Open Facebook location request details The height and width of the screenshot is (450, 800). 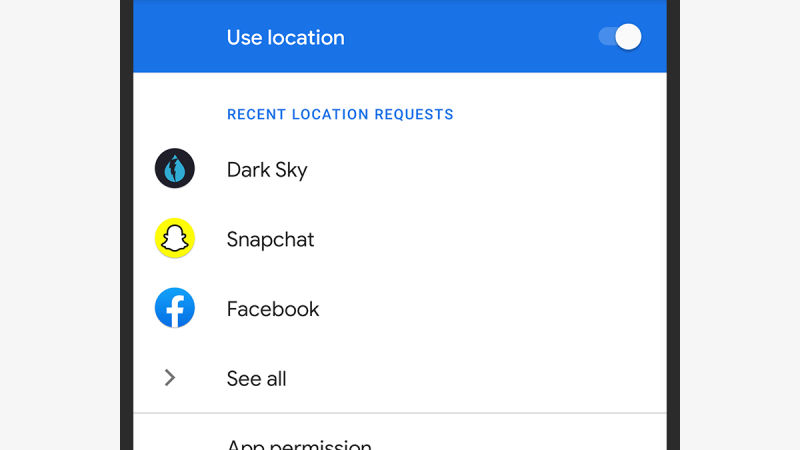click(272, 309)
